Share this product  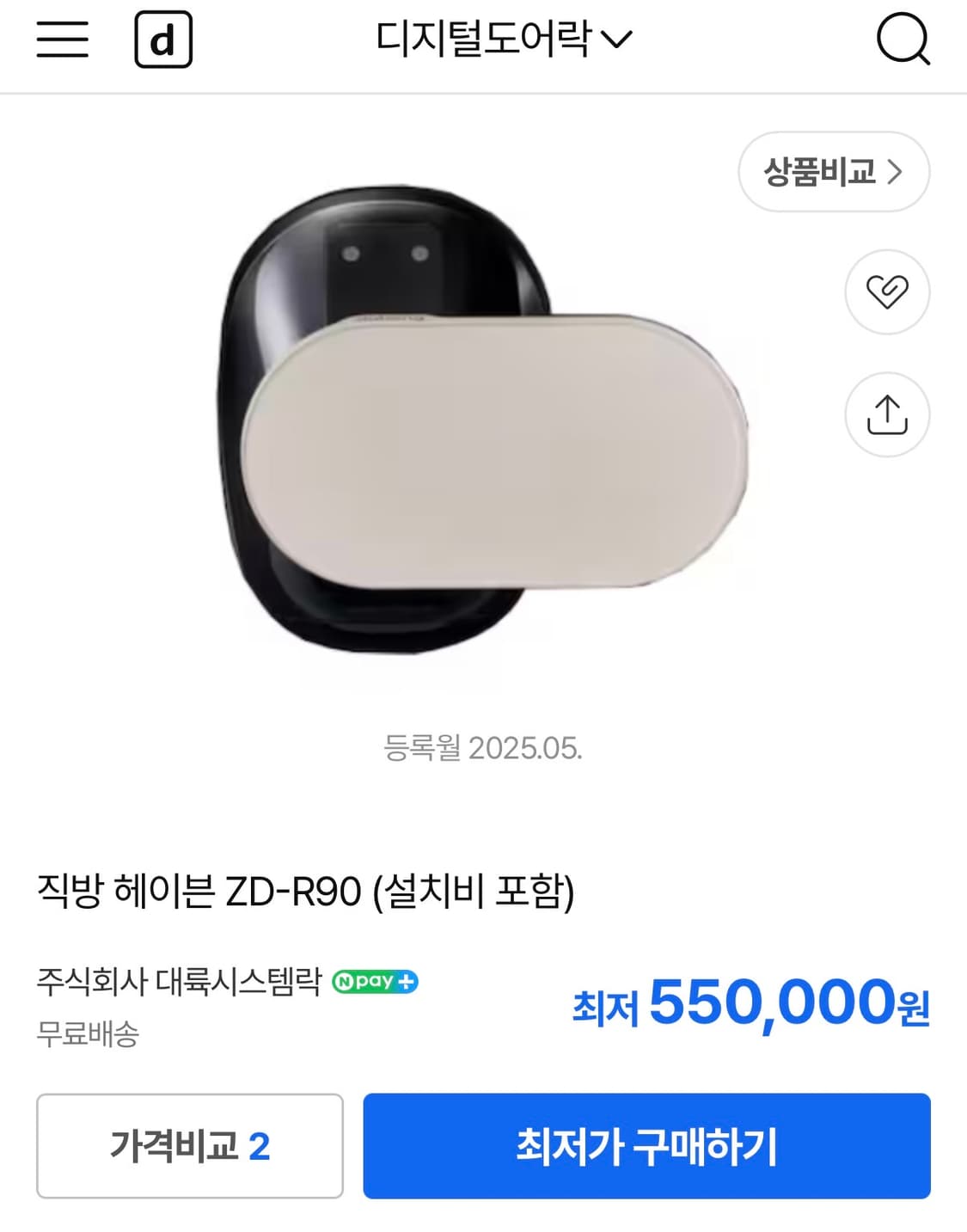coord(887,414)
